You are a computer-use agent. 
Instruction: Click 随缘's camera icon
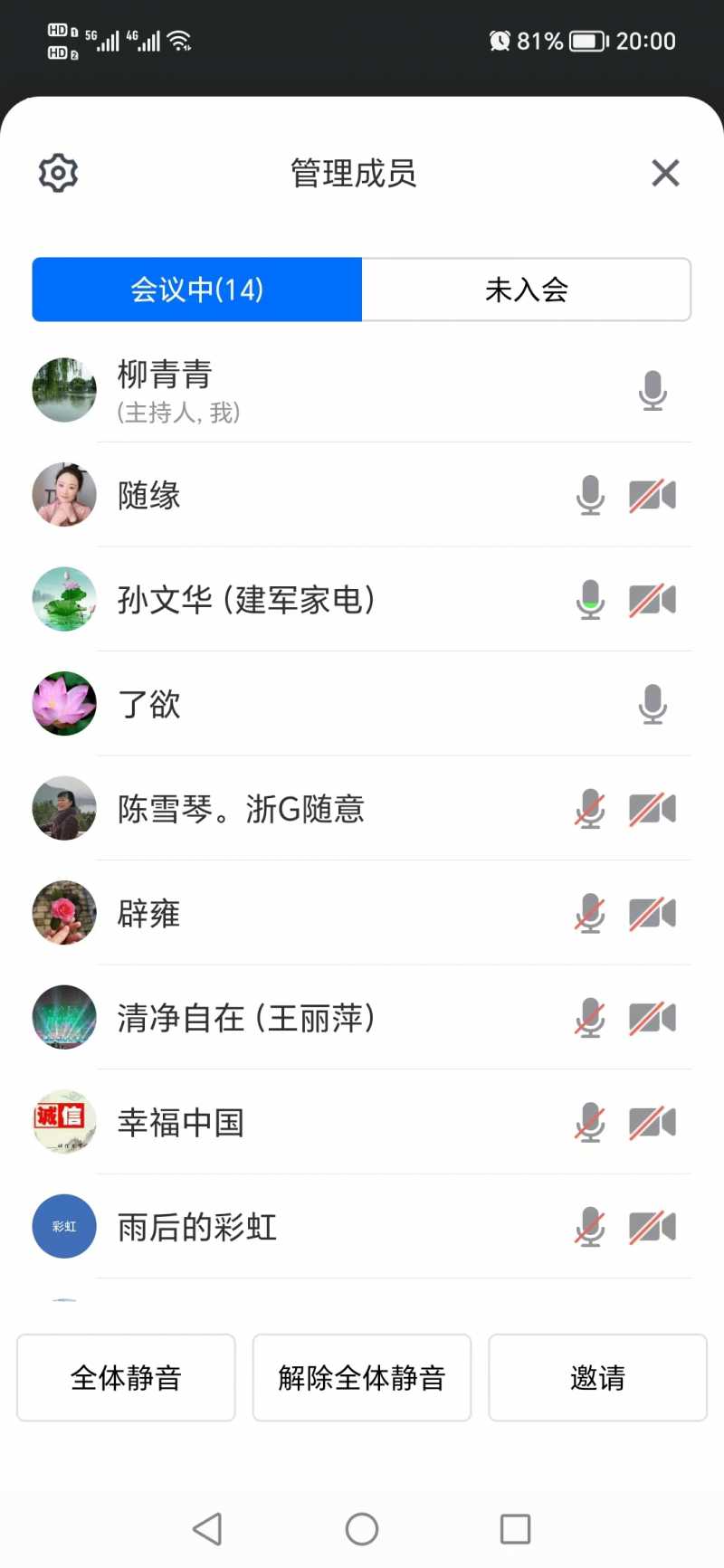pyautogui.click(x=653, y=495)
